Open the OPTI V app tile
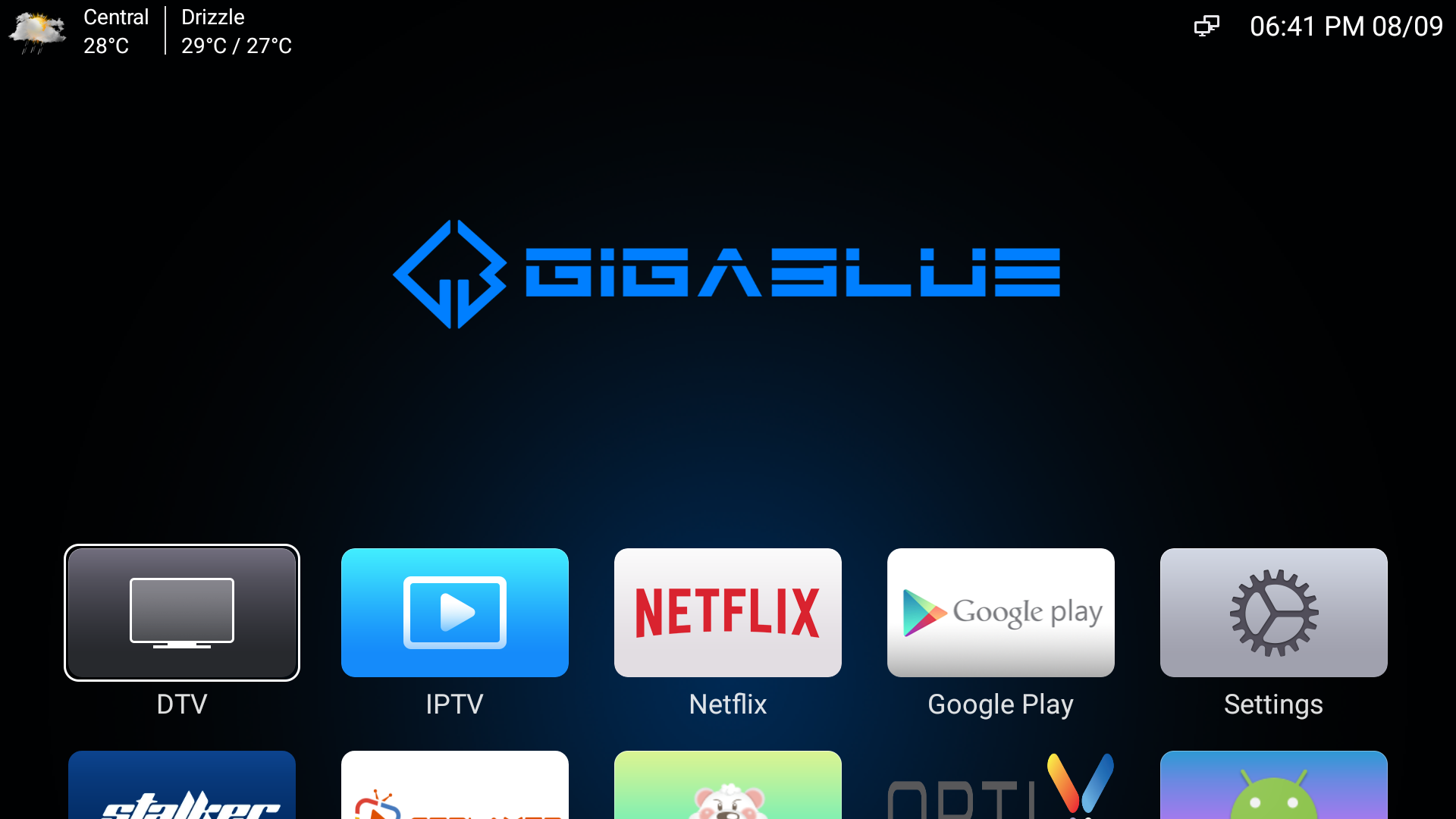Screen dimensions: 1456x819 coord(1001,789)
